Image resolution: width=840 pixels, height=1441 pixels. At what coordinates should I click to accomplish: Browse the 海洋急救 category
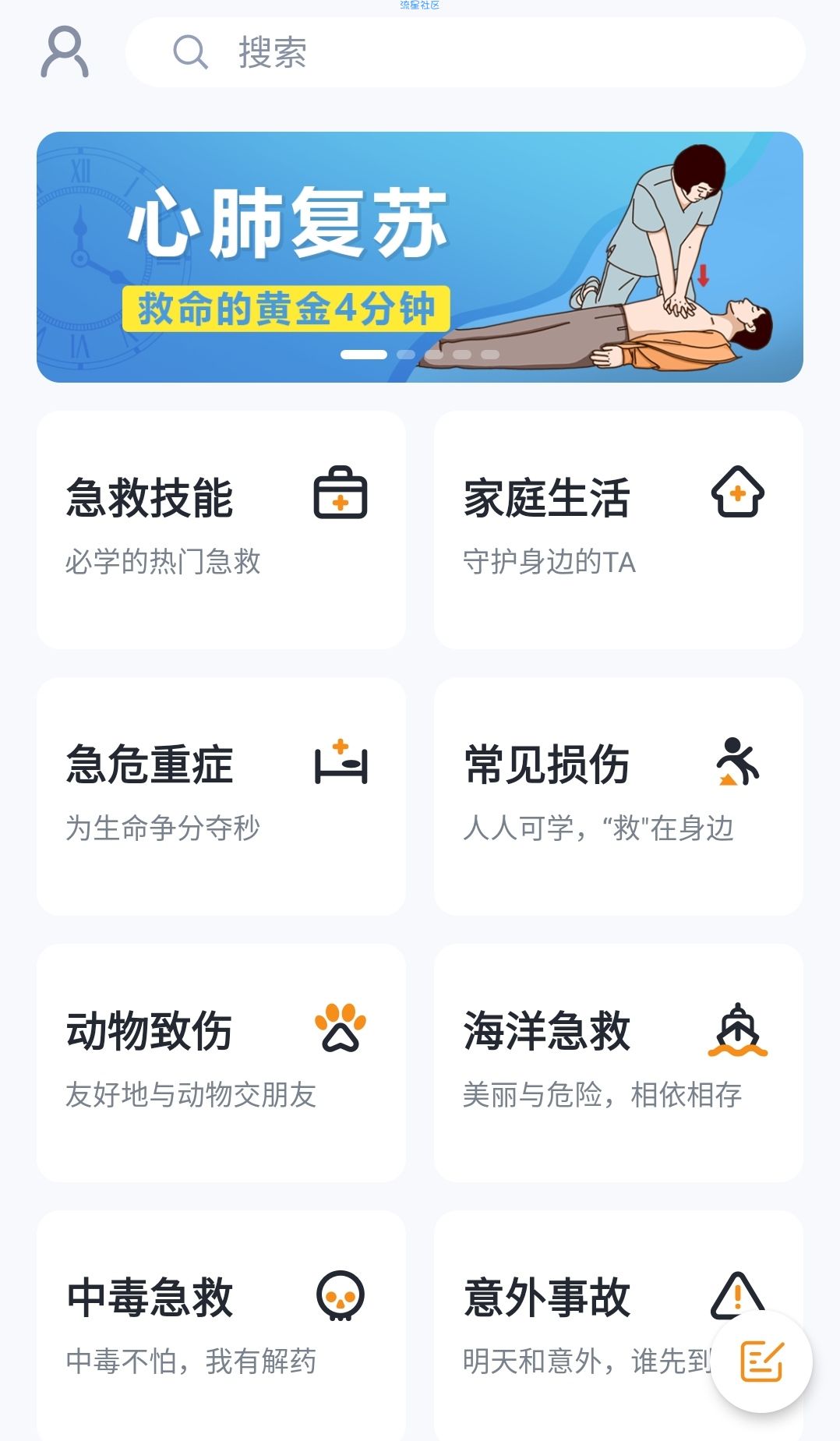(618, 1062)
